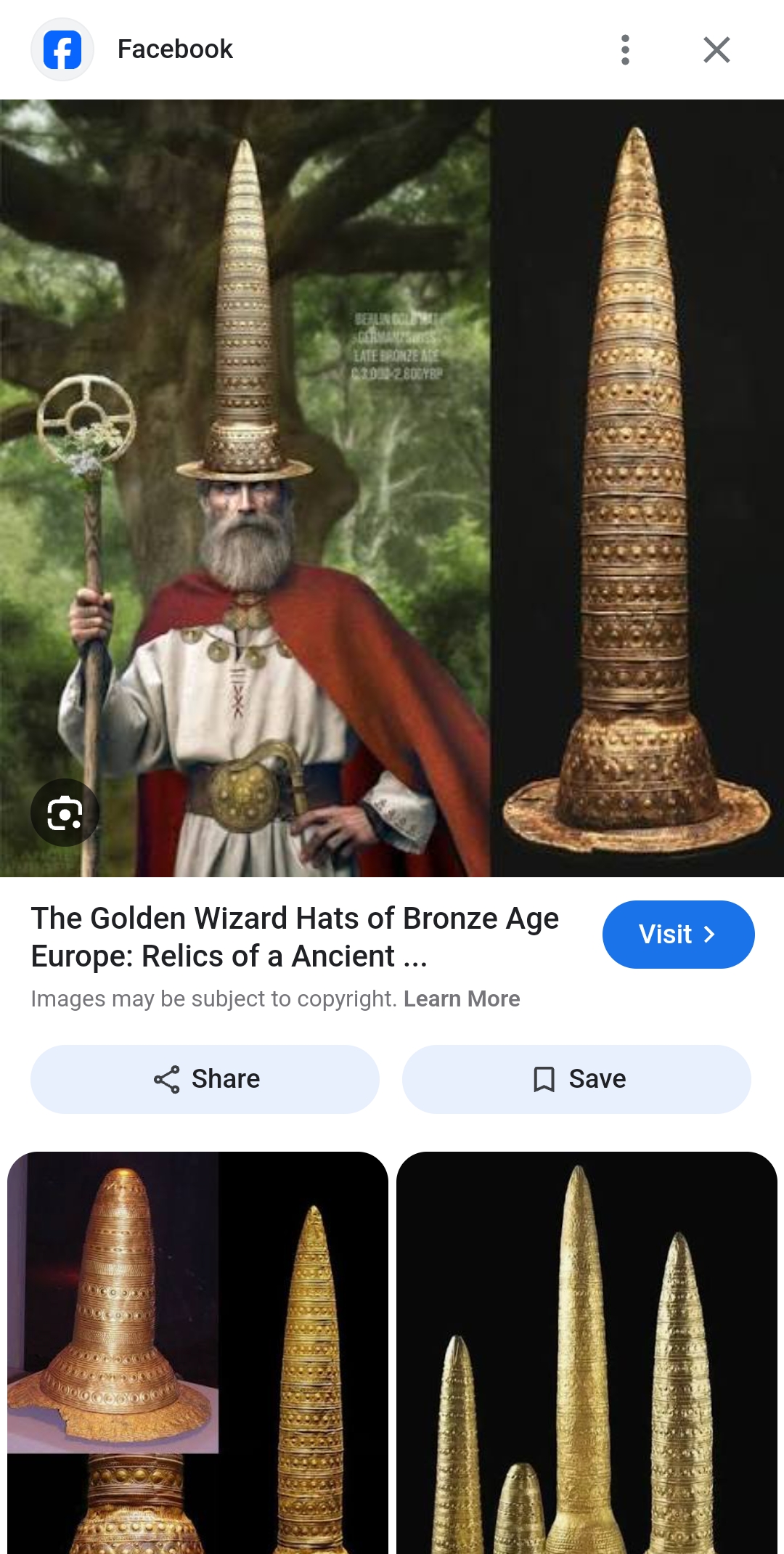Visit the Facebook source page
Viewport: 784px width, 1554px height.
coord(678,934)
